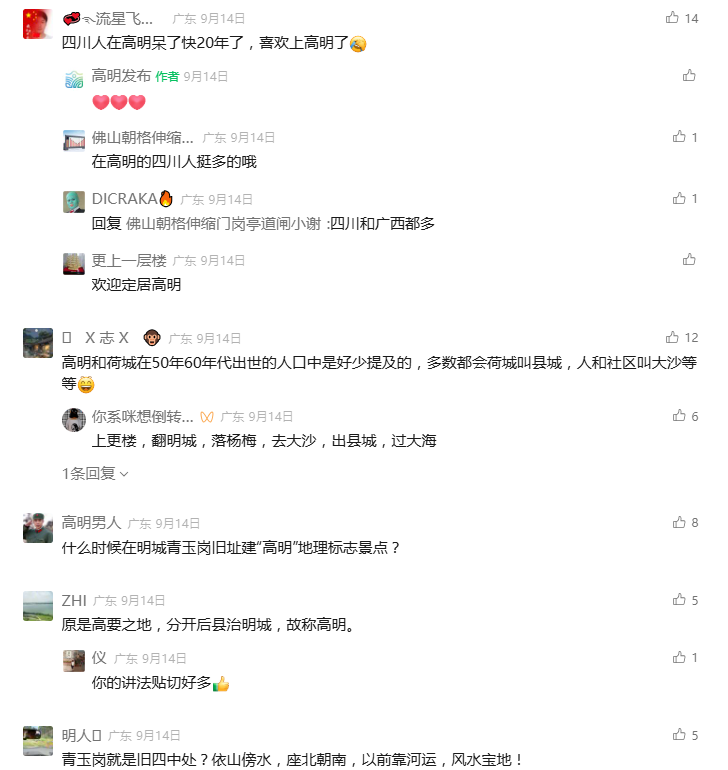Like 高明男人's comment about 青玉岗旧址
The width and height of the screenshot is (728, 770).
point(679,522)
